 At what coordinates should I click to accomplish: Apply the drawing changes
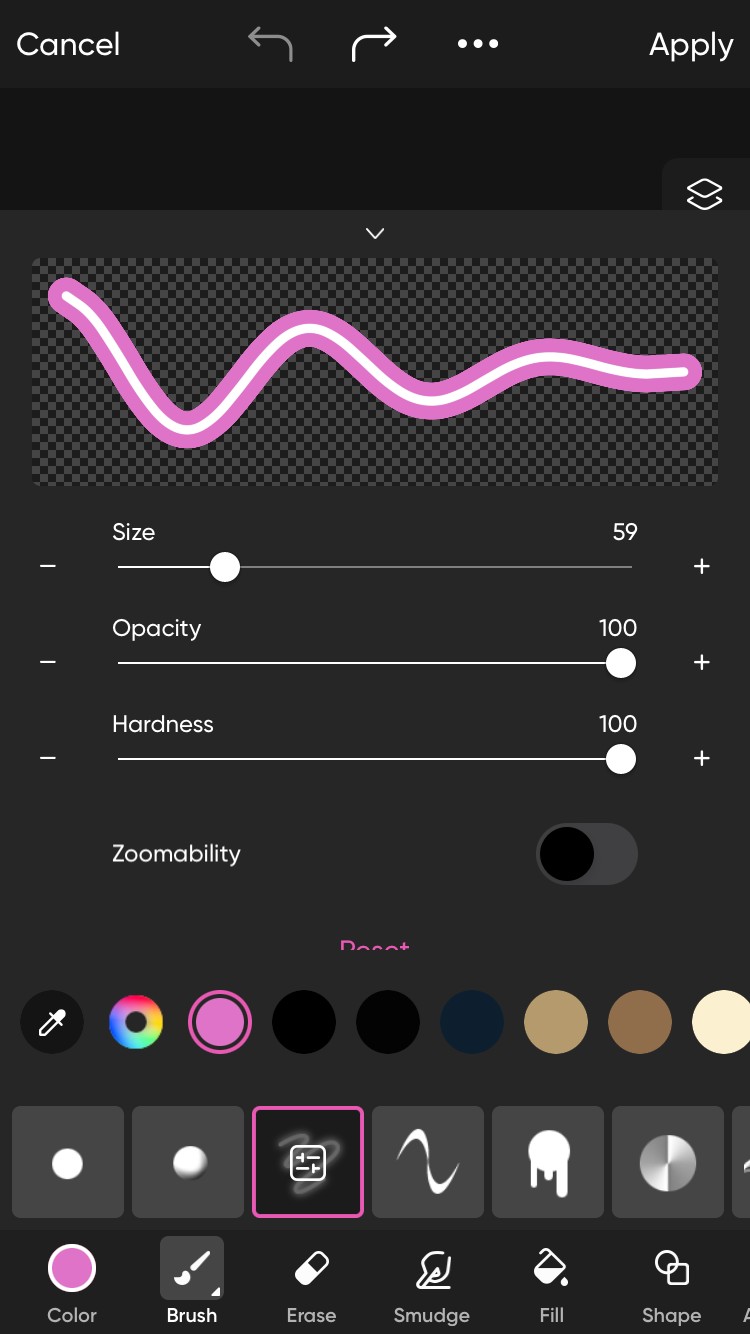pyautogui.click(x=691, y=45)
